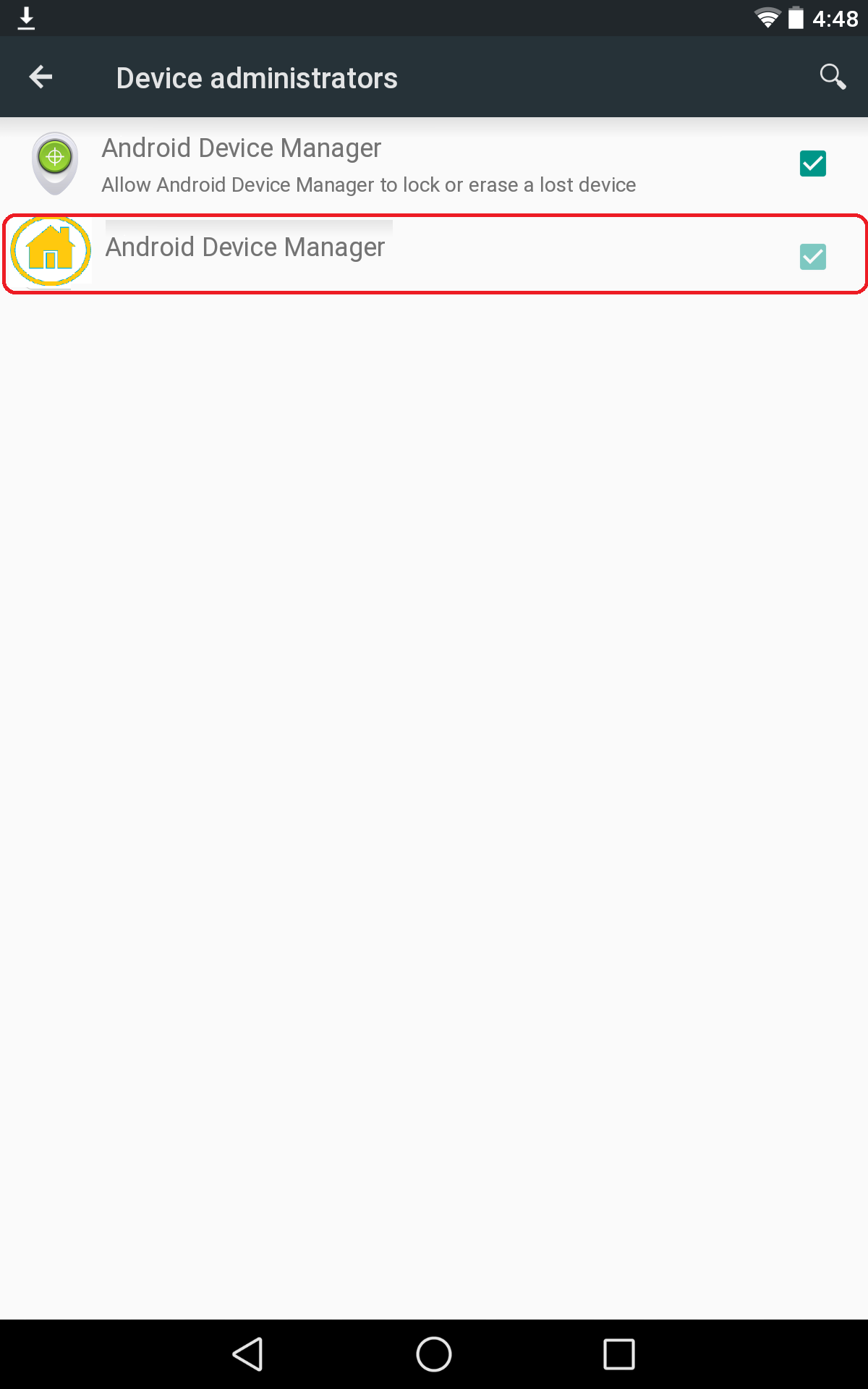Open recent apps from the navigation bar
Screen dimensions: 868x1389
click(x=619, y=1354)
